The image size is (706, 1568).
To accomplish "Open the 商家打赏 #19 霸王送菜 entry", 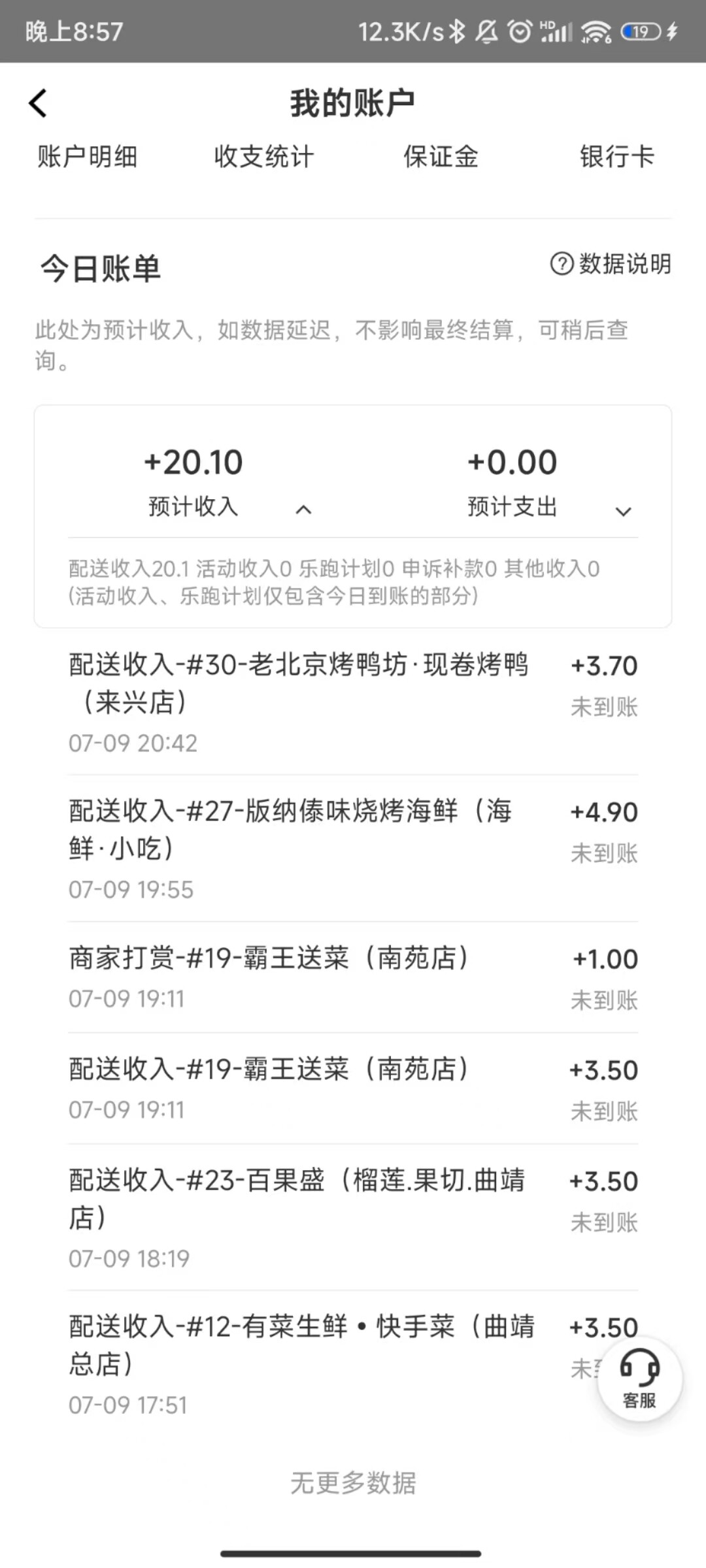I will click(353, 977).
